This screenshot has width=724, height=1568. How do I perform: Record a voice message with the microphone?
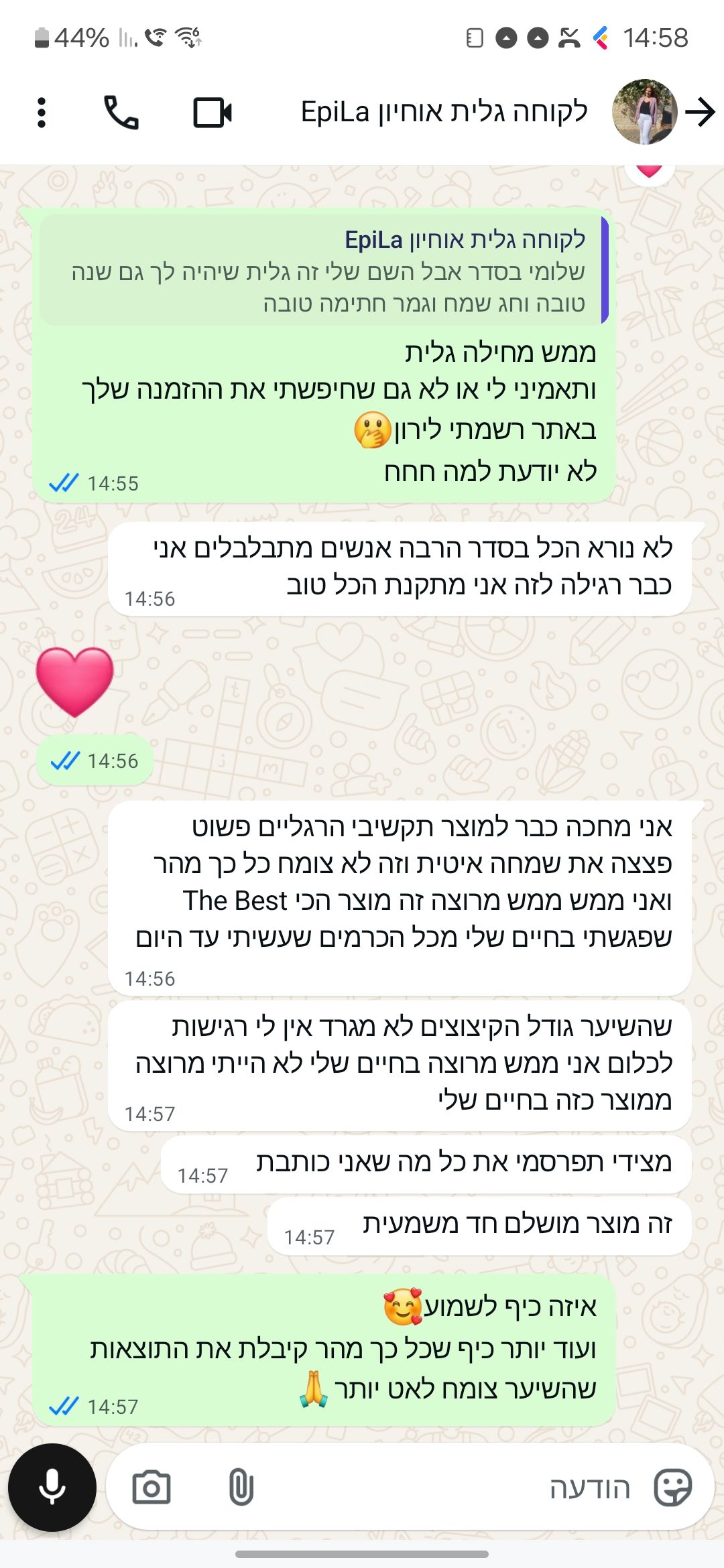(x=52, y=1488)
